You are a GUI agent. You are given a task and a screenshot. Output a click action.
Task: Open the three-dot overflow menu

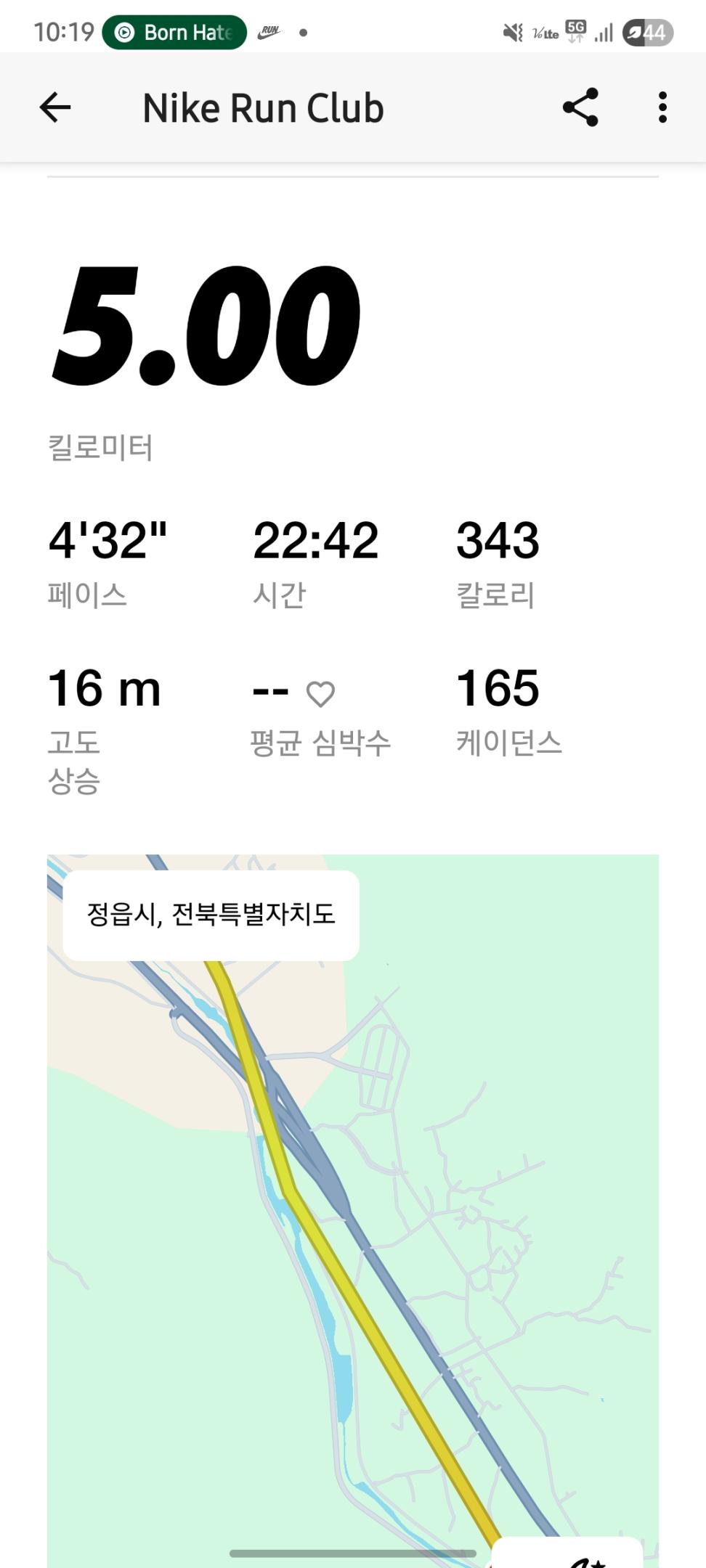click(662, 107)
